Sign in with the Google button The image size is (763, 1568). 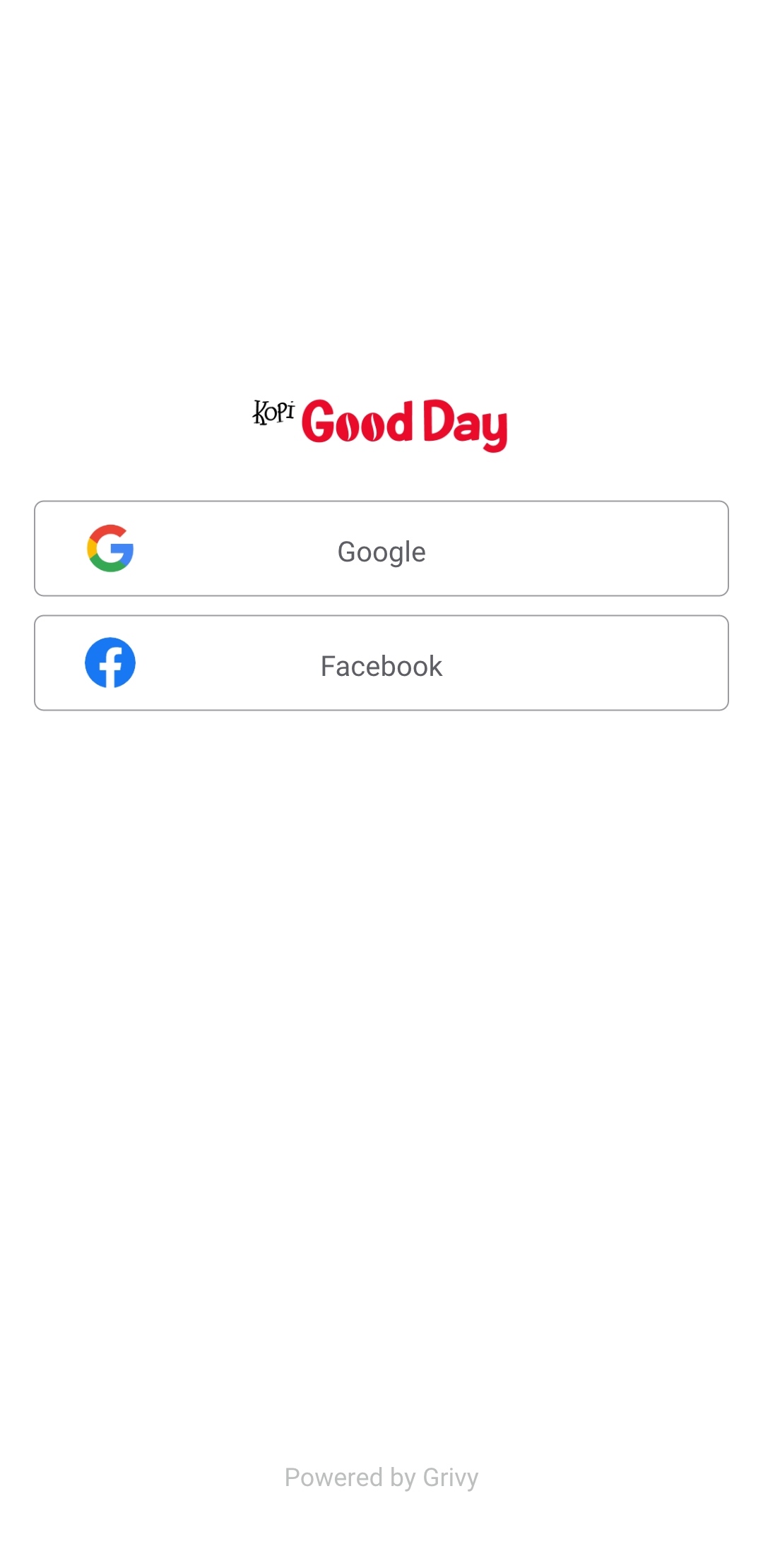(381, 549)
